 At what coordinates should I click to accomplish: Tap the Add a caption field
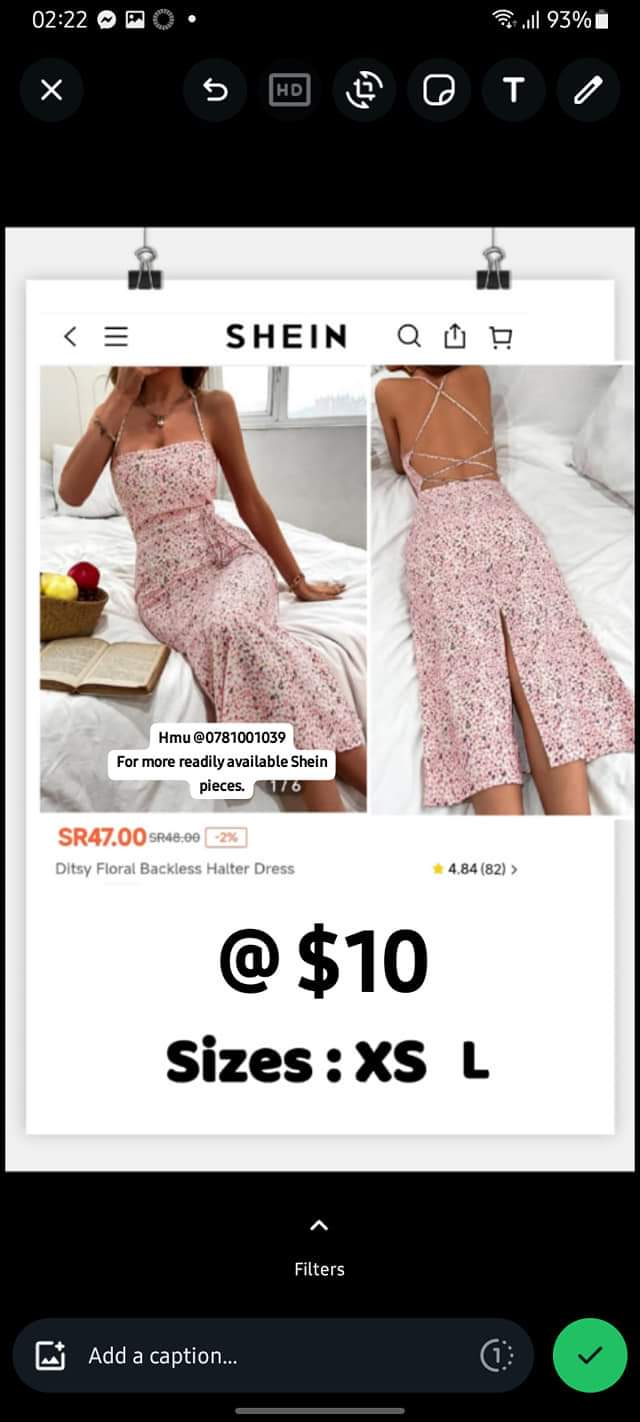pos(270,1356)
